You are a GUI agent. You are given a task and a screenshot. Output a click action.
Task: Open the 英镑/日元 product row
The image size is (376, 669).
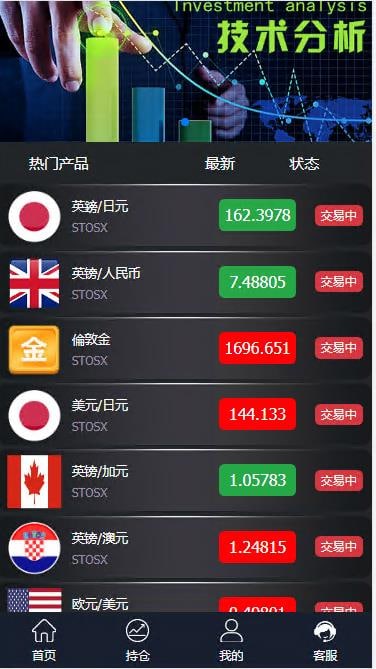pos(186,216)
